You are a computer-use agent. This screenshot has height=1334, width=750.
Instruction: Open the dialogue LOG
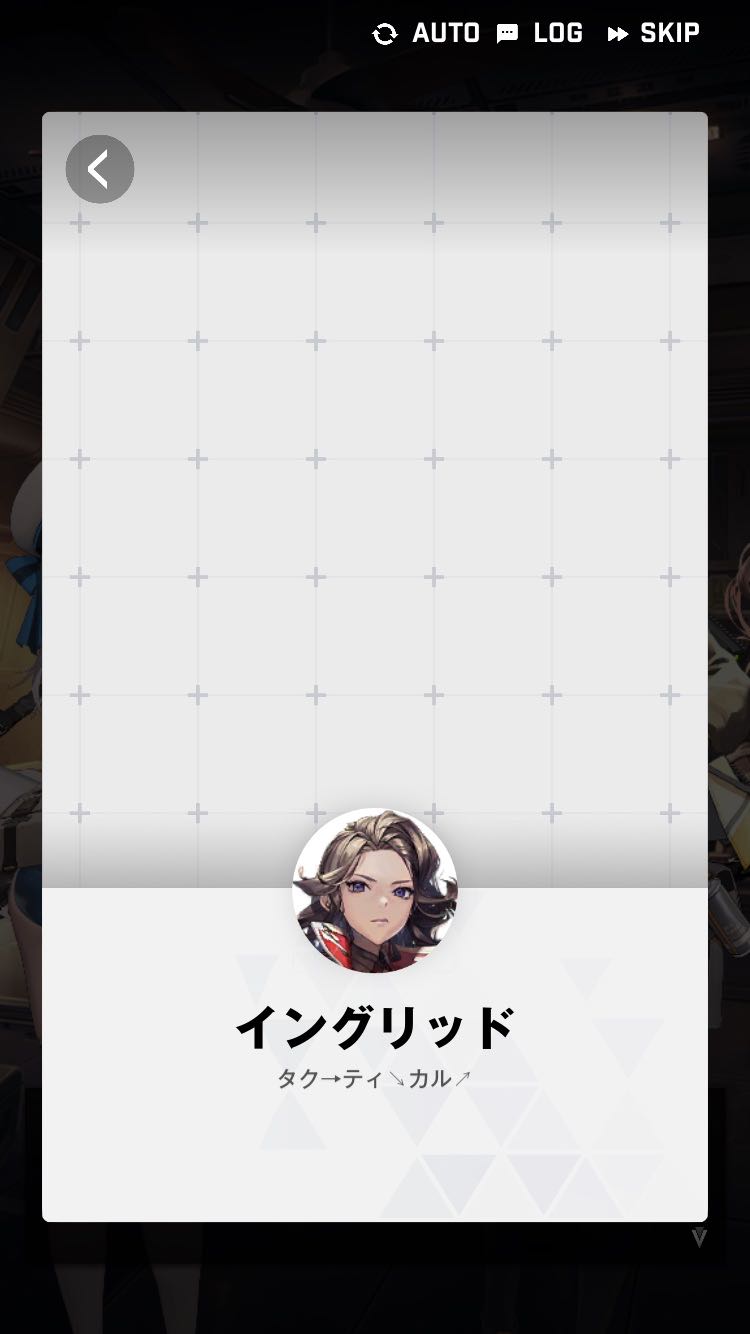541,33
